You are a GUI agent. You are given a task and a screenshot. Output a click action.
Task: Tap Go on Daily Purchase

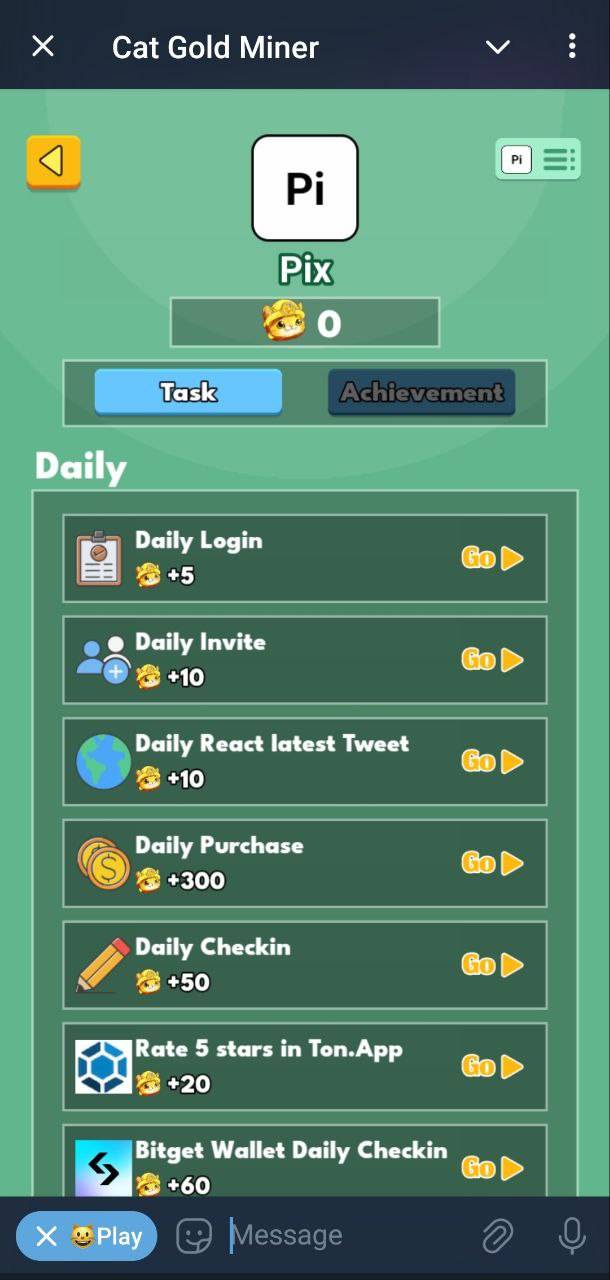pos(492,863)
